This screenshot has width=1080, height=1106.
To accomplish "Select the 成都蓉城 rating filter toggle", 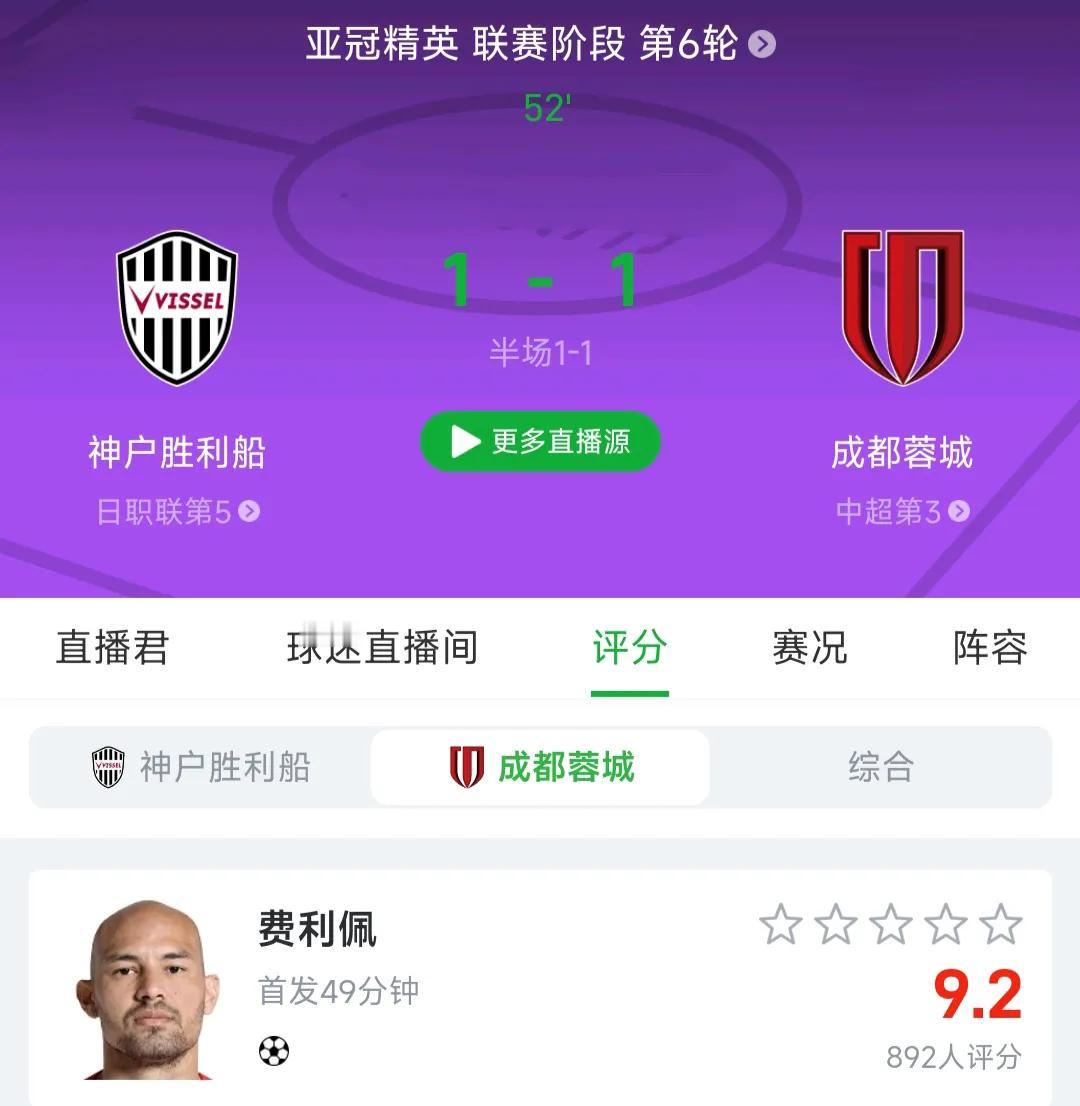I will tap(537, 767).
